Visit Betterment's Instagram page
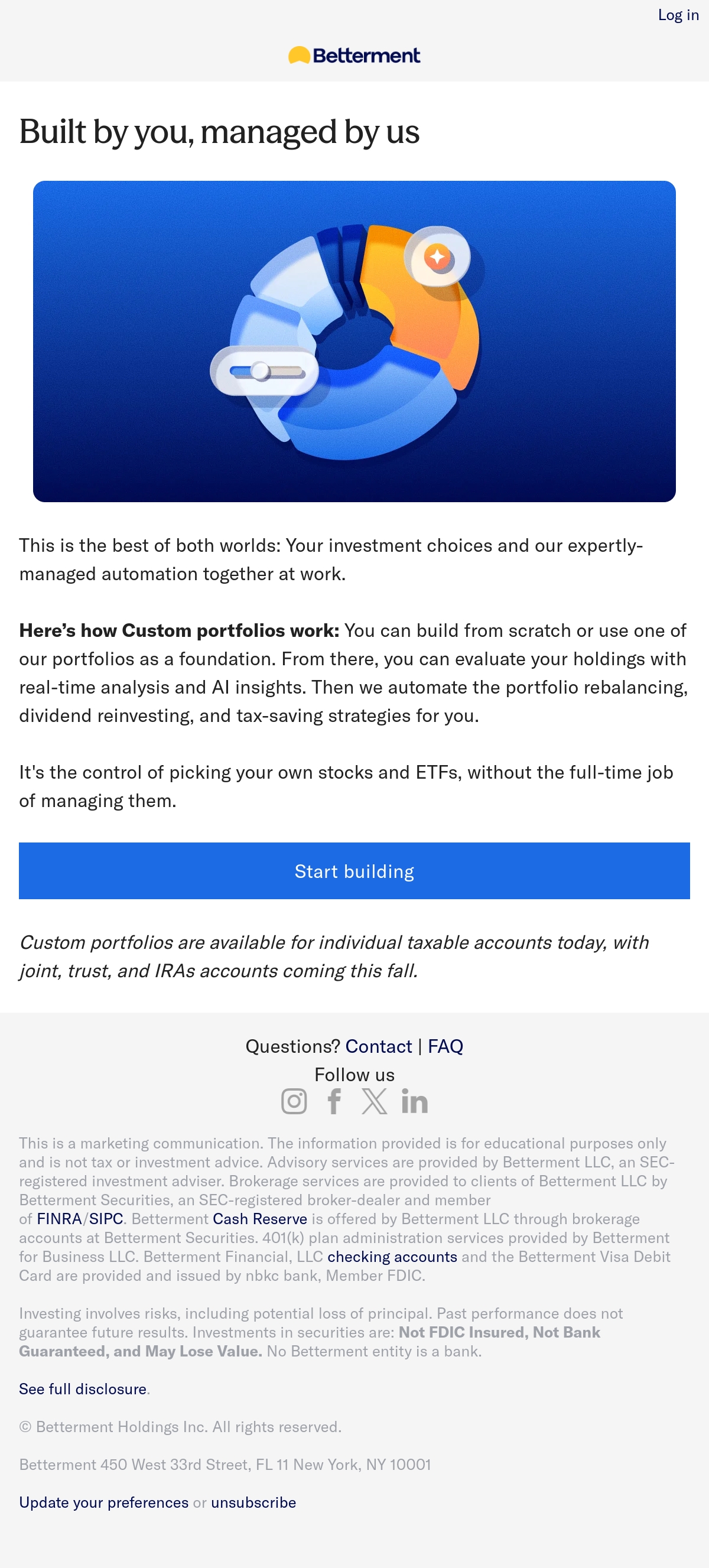Screen dimensions: 709x1568 (294, 1101)
